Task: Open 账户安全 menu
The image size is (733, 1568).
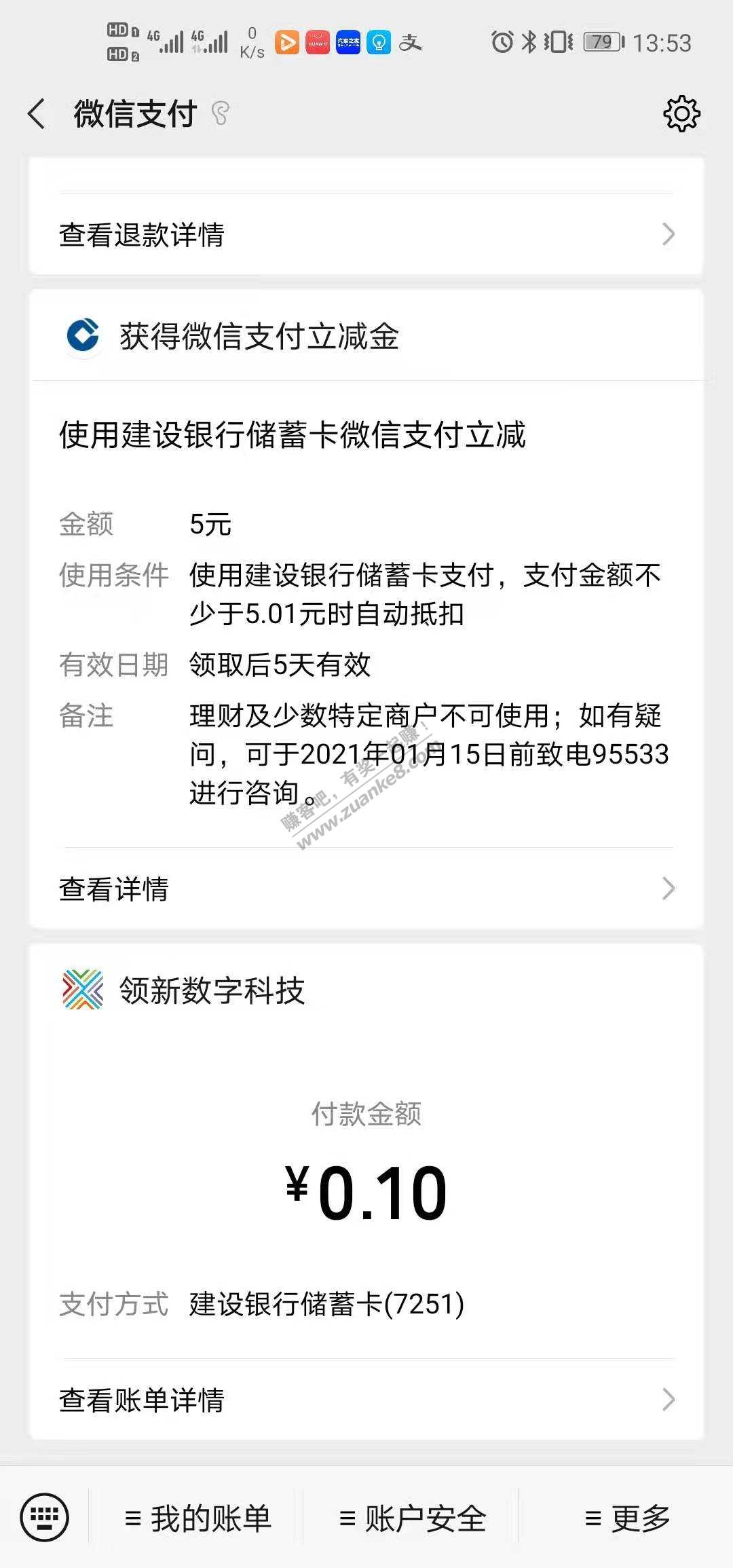Action: click(412, 1518)
